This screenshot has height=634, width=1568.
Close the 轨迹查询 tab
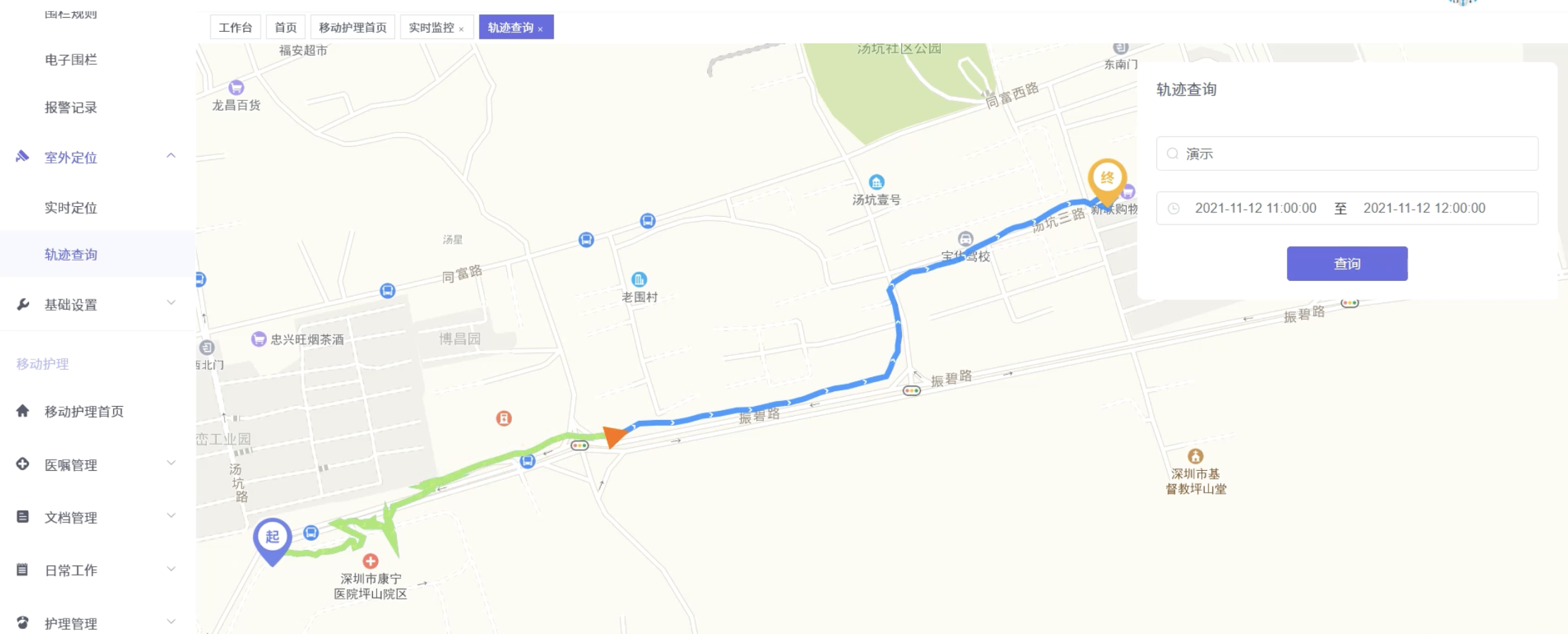(540, 29)
